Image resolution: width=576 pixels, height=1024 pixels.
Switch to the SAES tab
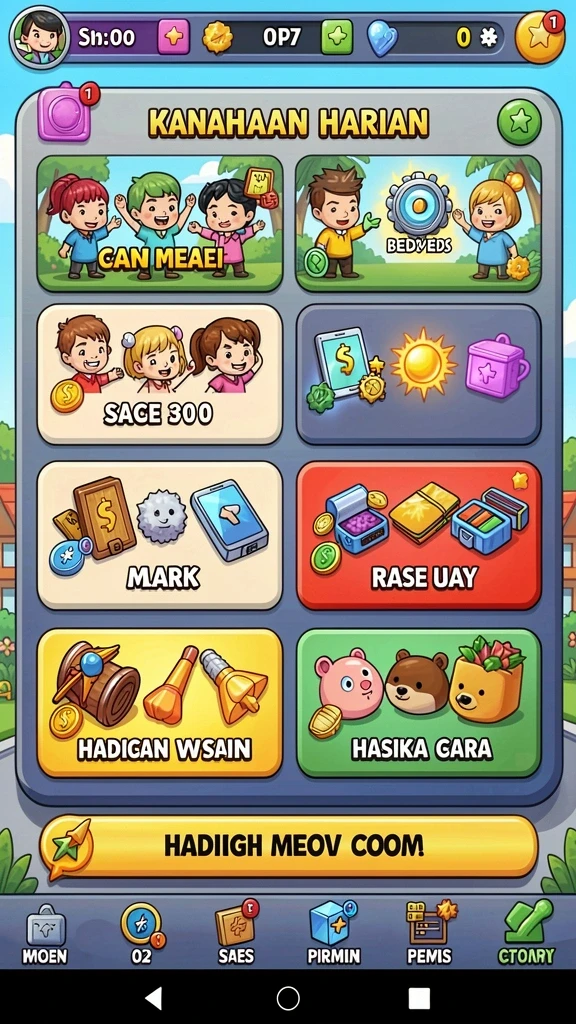237,934
